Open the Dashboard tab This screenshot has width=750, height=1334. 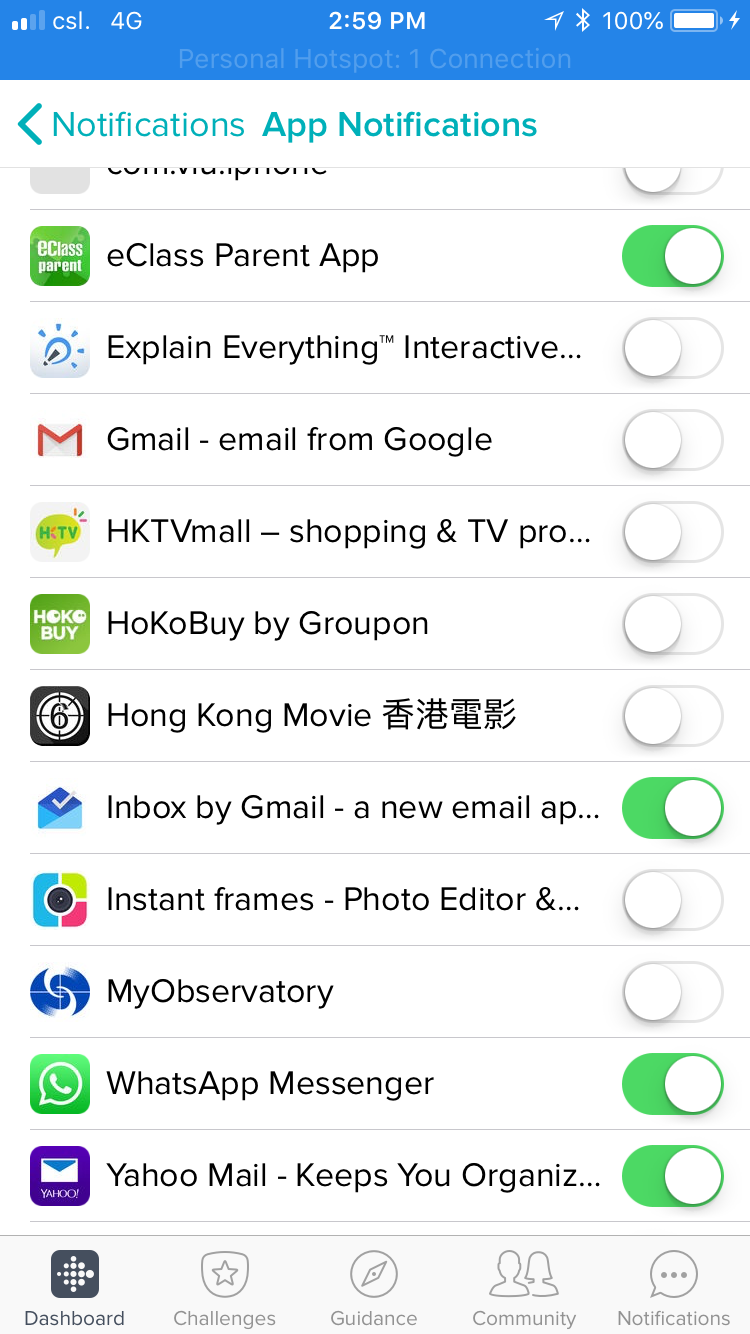tap(75, 1287)
